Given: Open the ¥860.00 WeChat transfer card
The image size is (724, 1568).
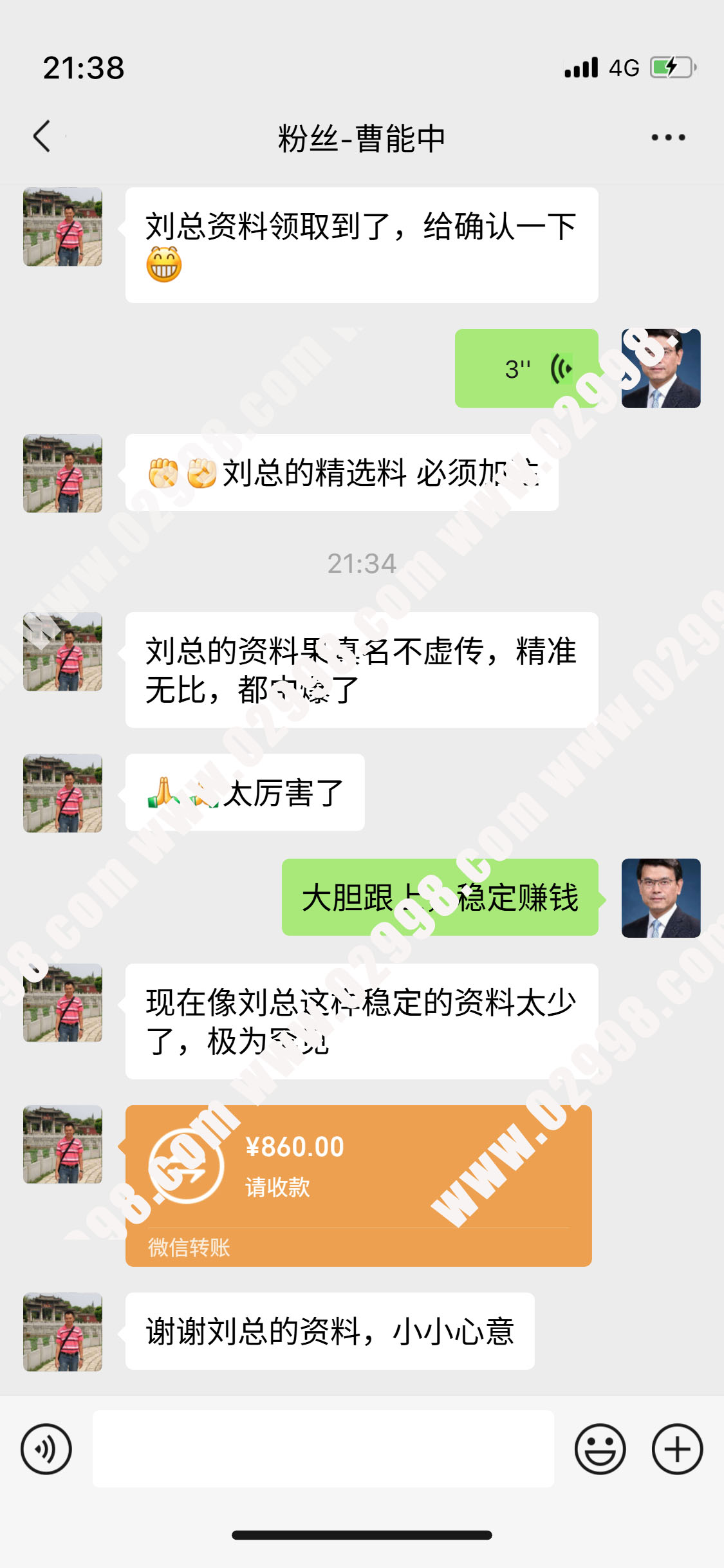Looking at the screenshot, I should pos(358,1184).
